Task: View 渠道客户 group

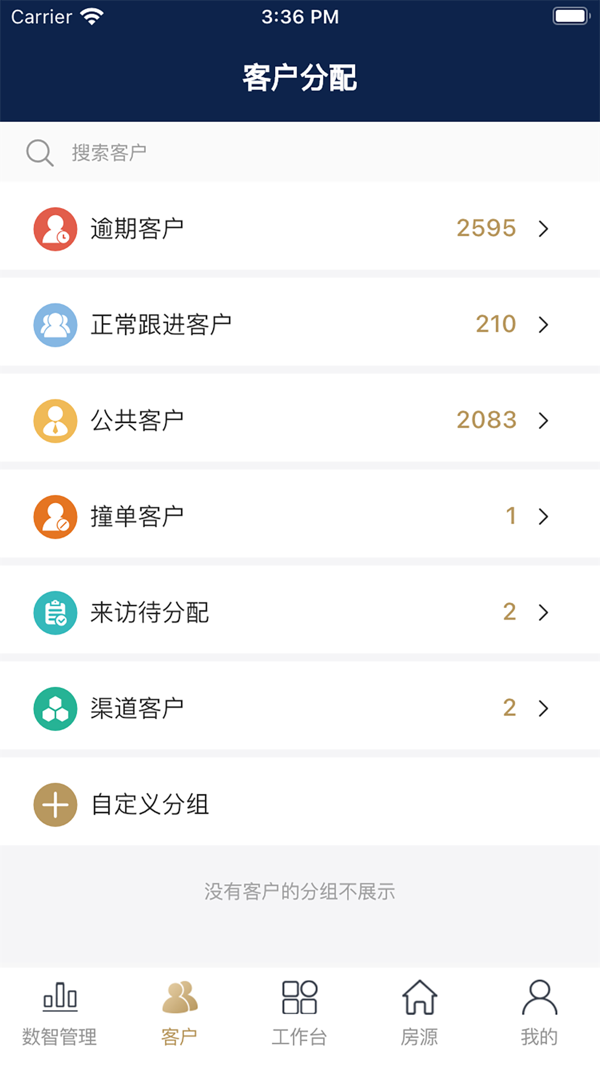Action: tap(300, 708)
